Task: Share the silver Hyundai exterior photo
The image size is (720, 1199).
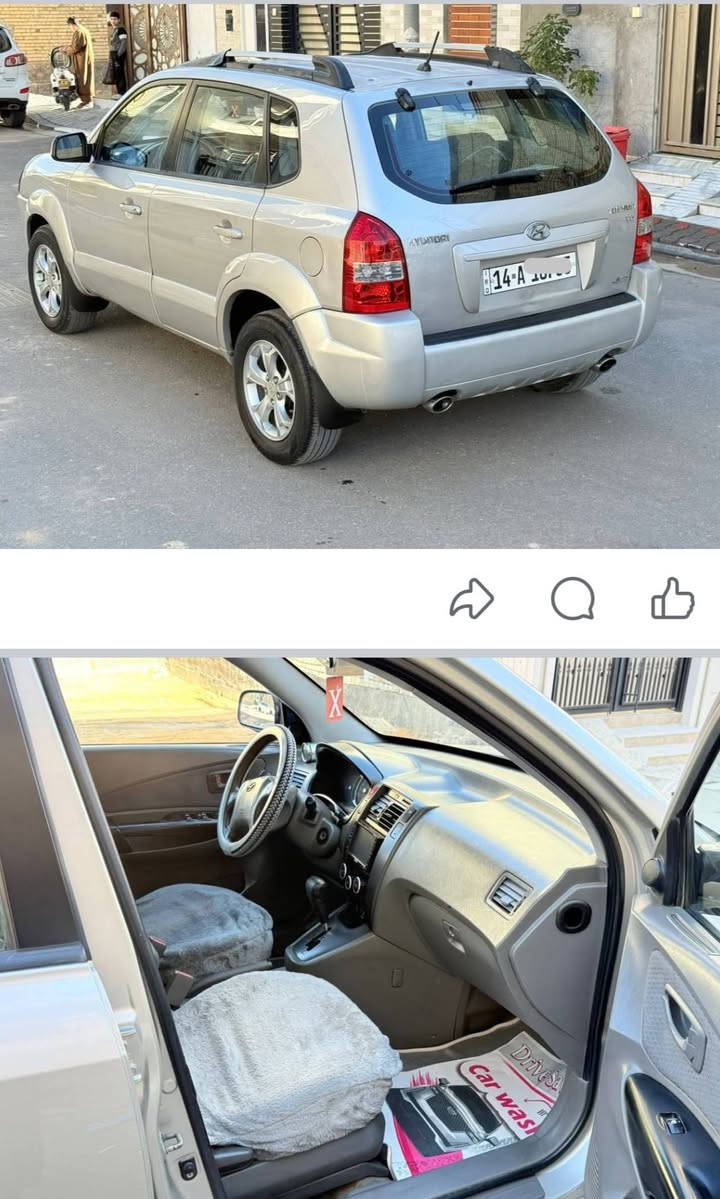Action: [x=471, y=599]
